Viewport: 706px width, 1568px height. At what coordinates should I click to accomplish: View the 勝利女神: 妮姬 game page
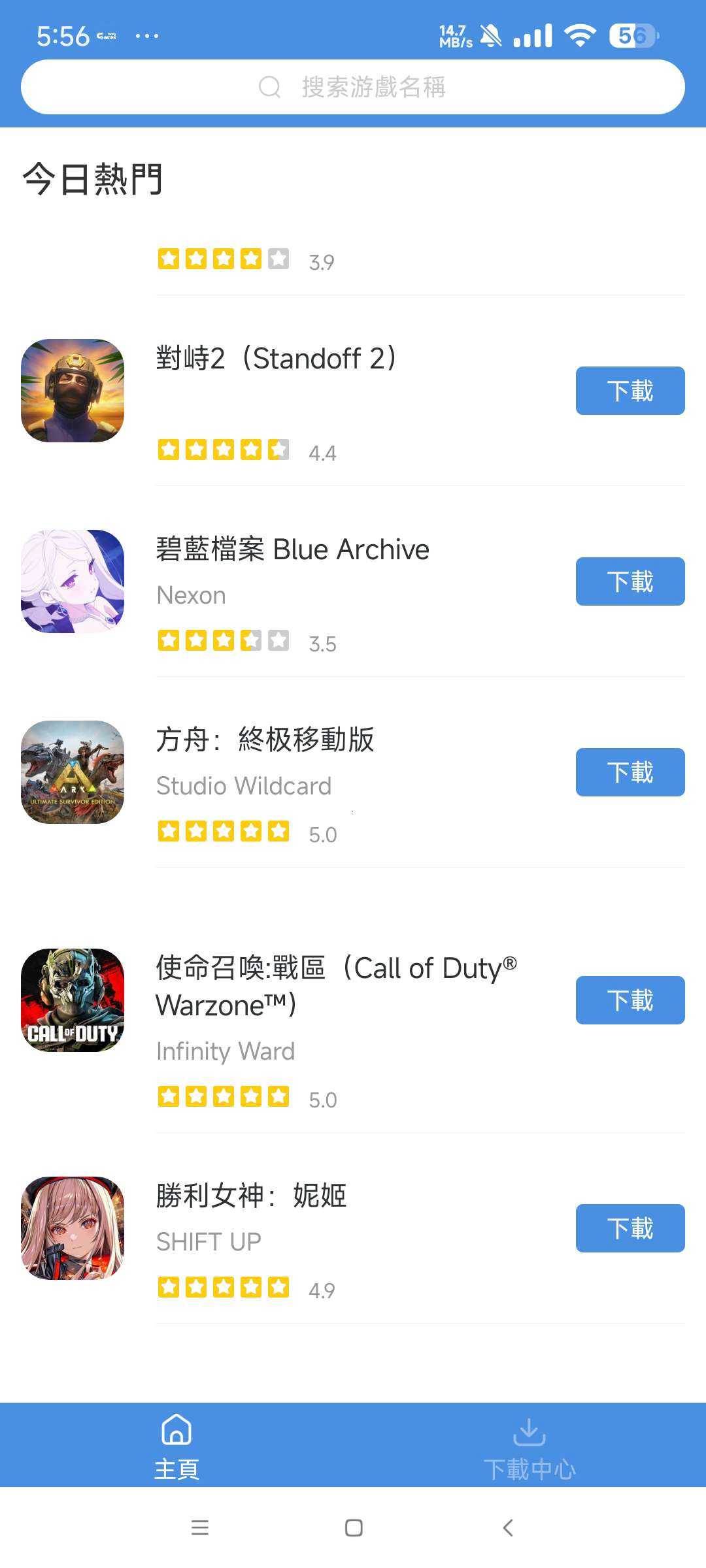point(251,1196)
